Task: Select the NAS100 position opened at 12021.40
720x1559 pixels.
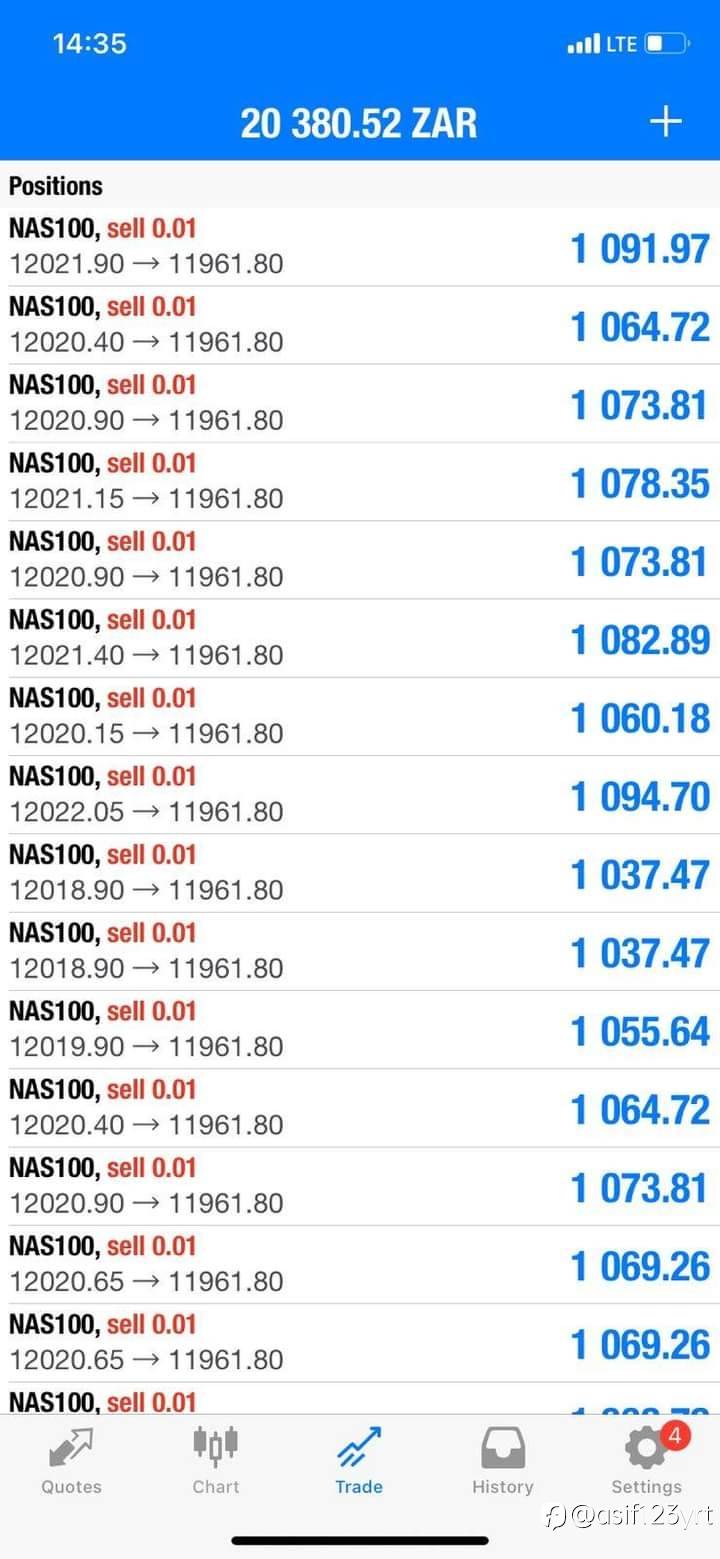Action: tap(360, 638)
